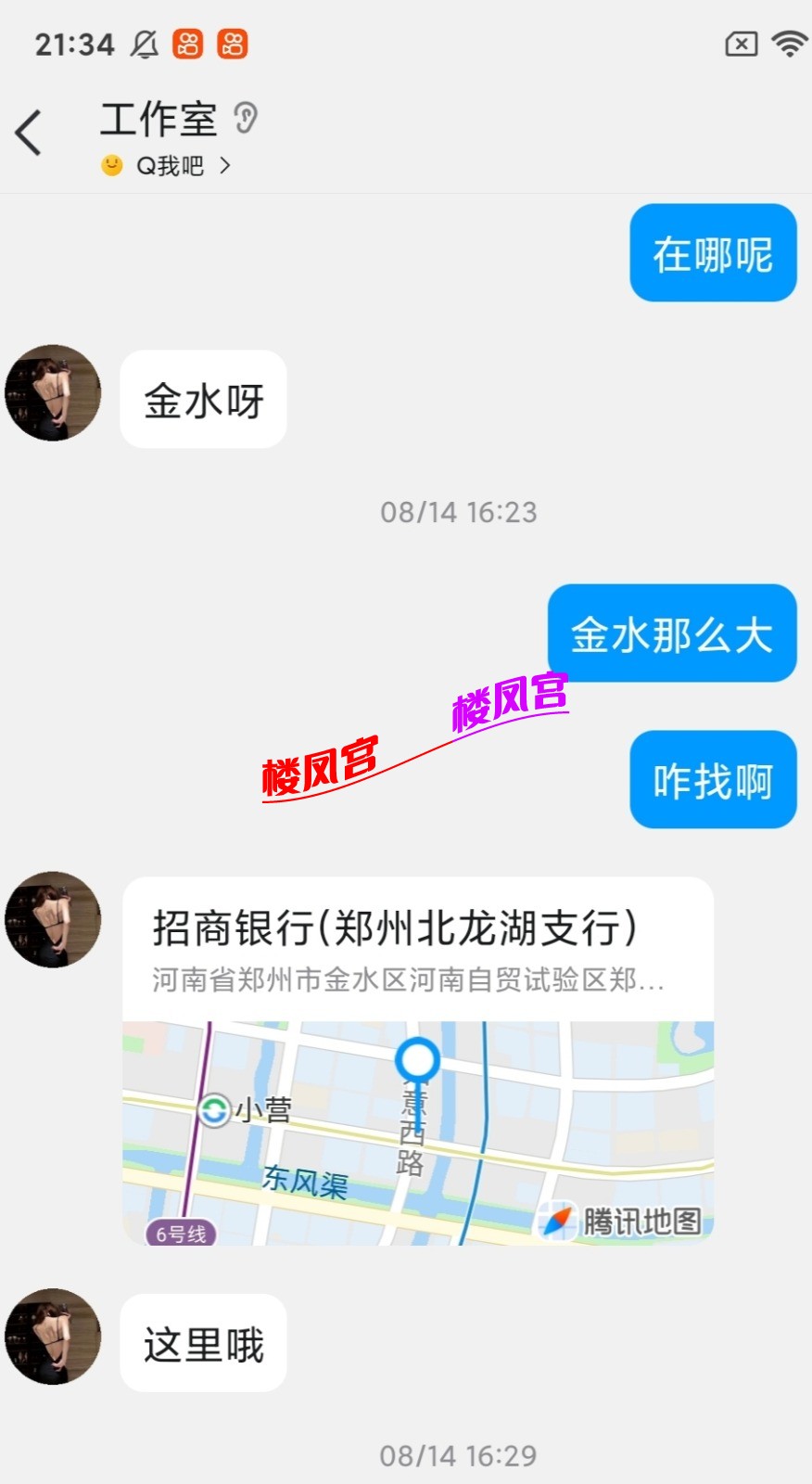The image size is (812, 1484).
Task: Open the Q我吧 status chevron
Action: tap(224, 166)
